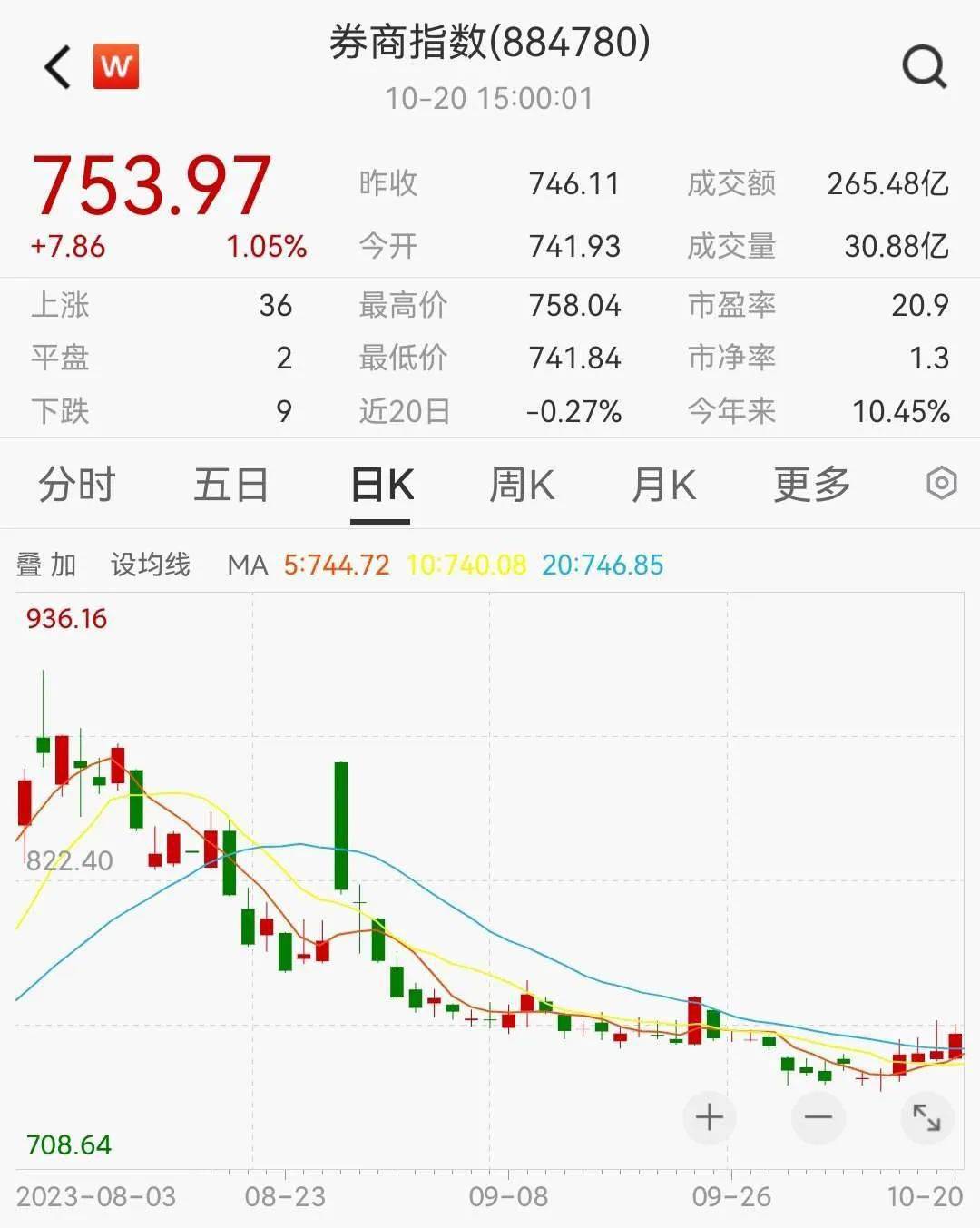This screenshot has width=980, height=1228.
Task: Enter fullscreen with the expand arrows icon
Action: tap(927, 1117)
